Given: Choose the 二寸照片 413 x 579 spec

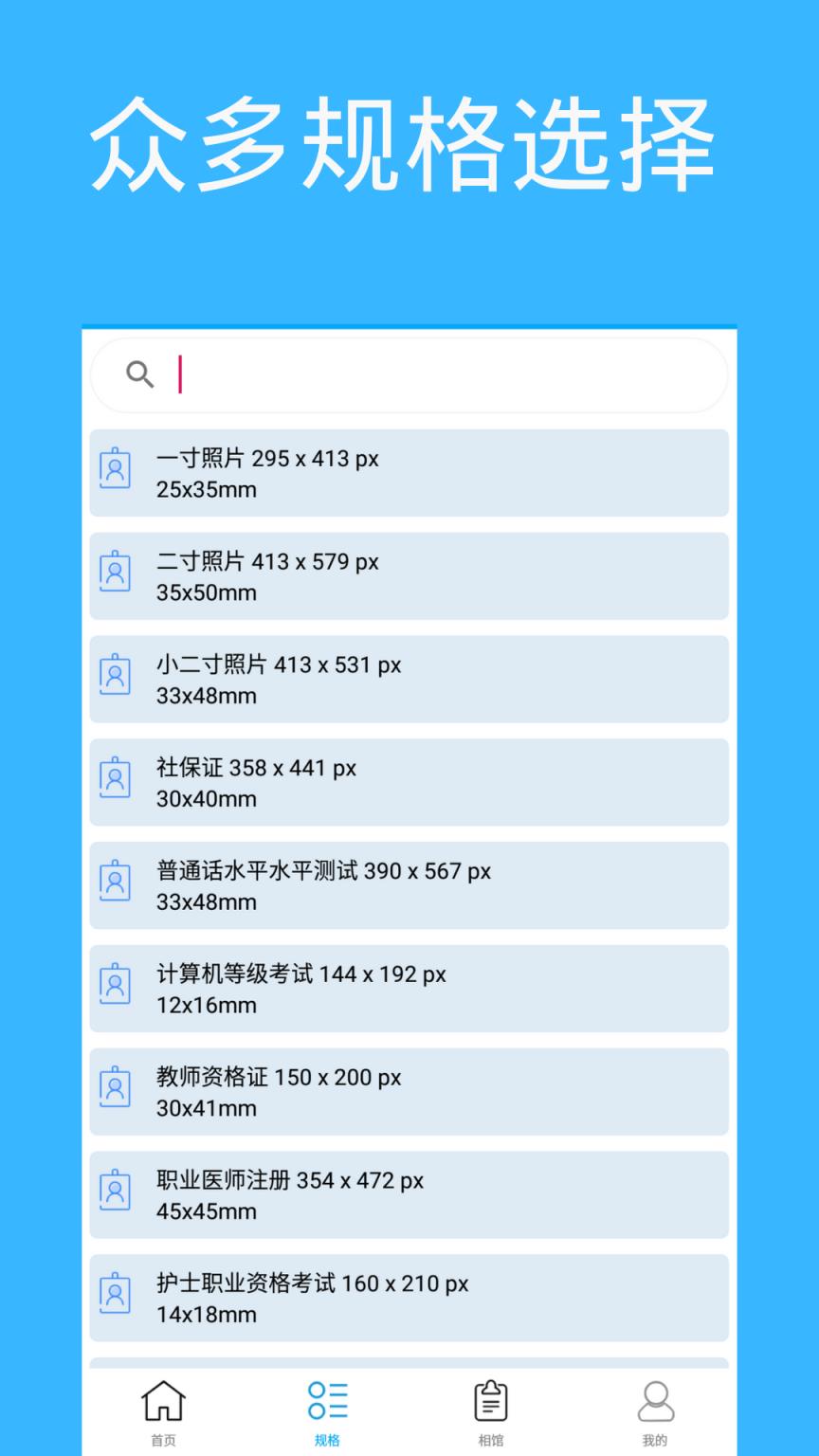Looking at the screenshot, I should click(409, 575).
